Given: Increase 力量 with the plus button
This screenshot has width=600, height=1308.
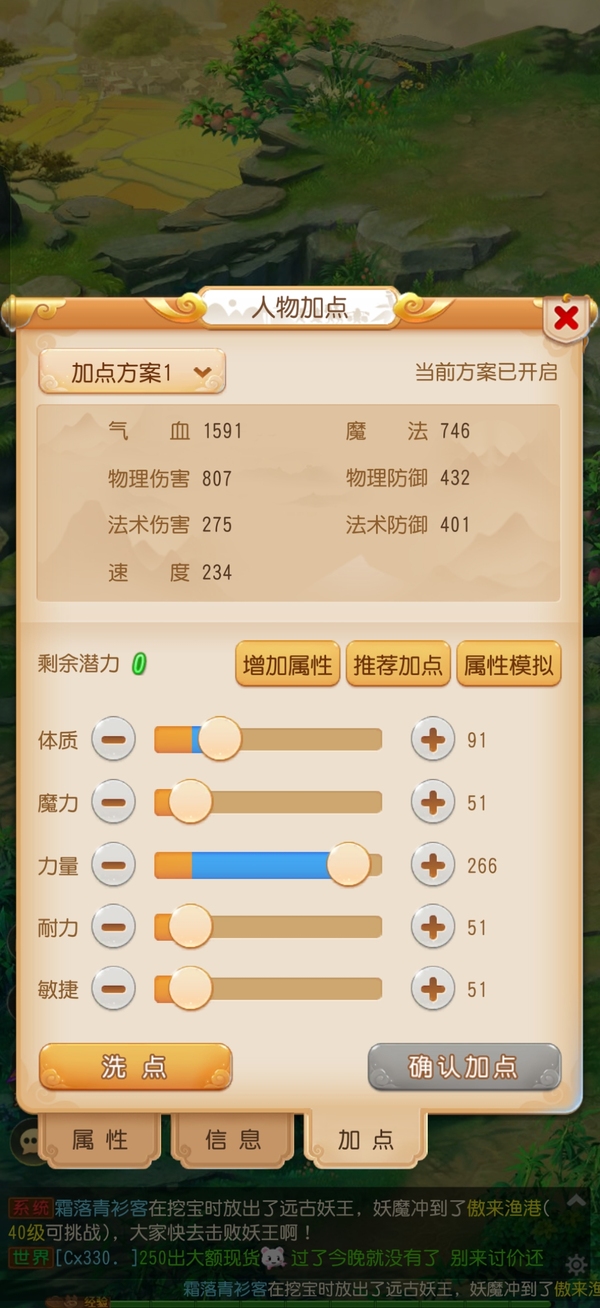Looking at the screenshot, I should [x=433, y=865].
